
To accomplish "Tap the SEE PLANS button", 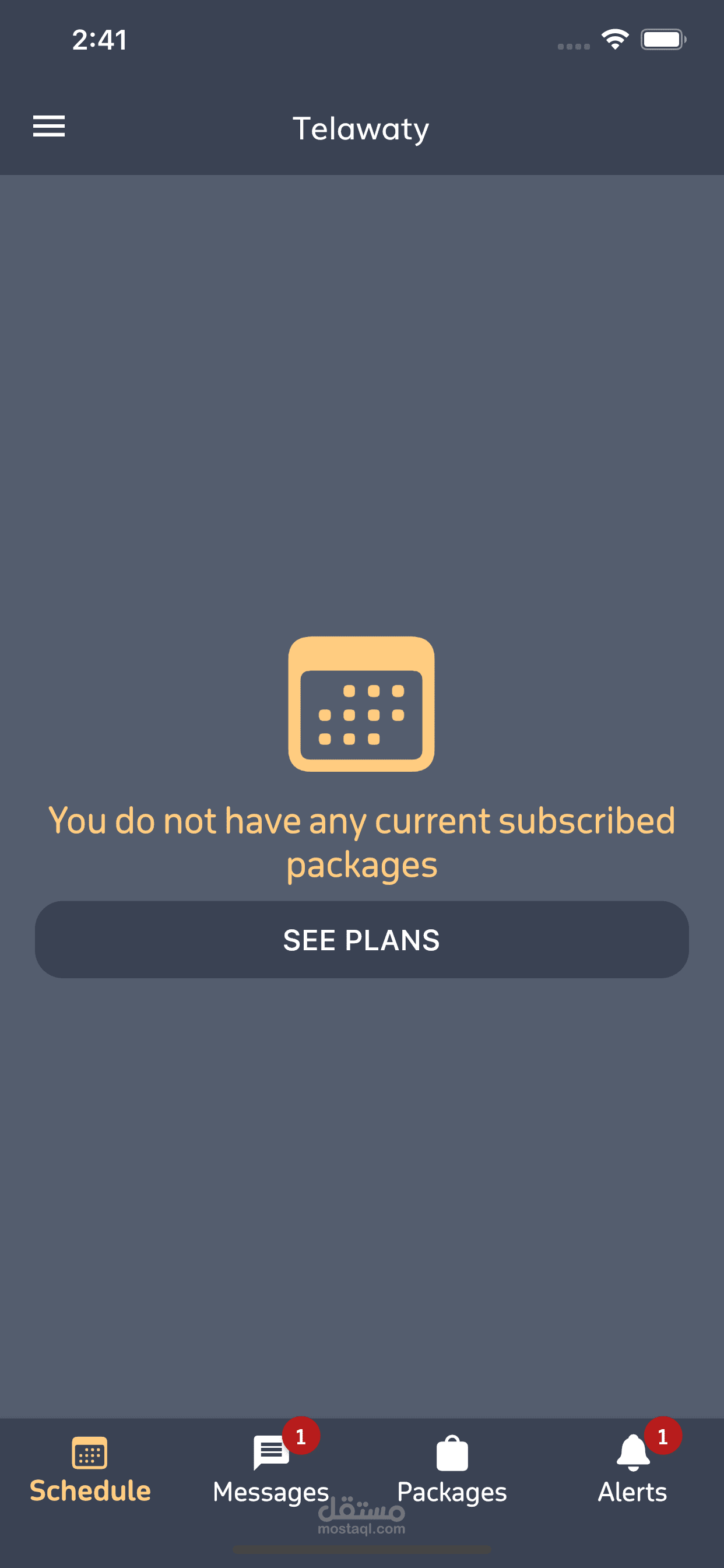I will (x=361, y=939).
